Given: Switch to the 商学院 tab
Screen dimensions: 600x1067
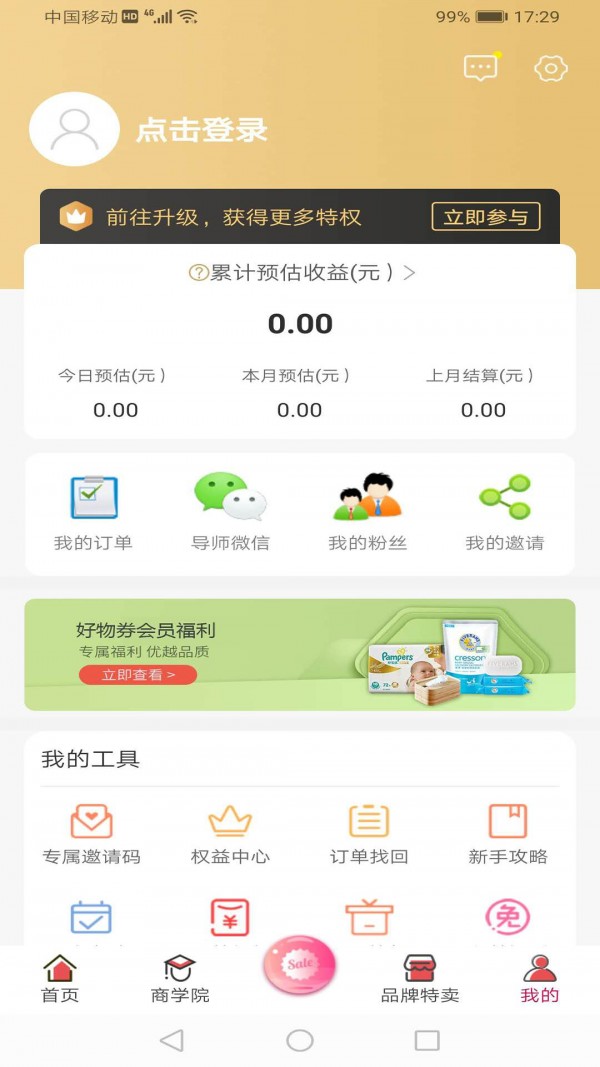Looking at the screenshot, I should pos(180,978).
